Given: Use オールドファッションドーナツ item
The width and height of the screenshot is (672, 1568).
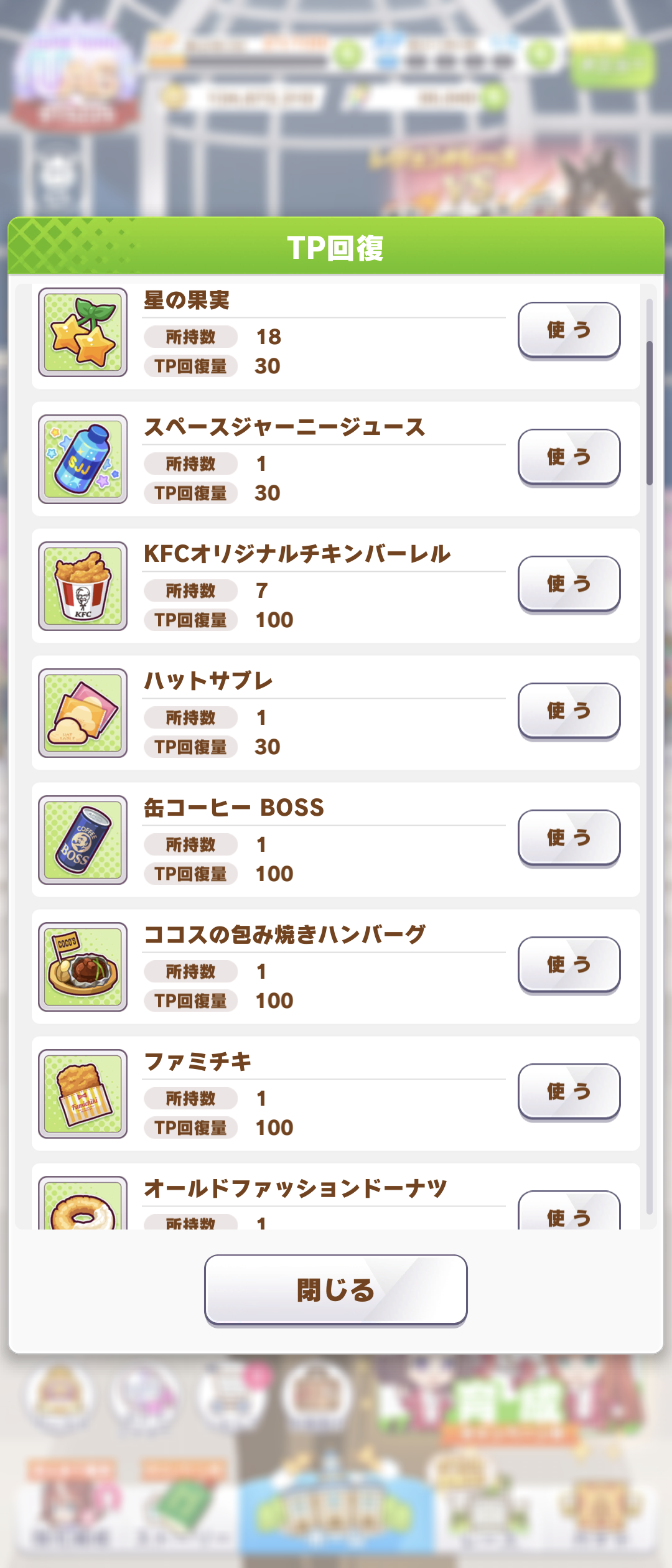Looking at the screenshot, I should point(569,1212).
